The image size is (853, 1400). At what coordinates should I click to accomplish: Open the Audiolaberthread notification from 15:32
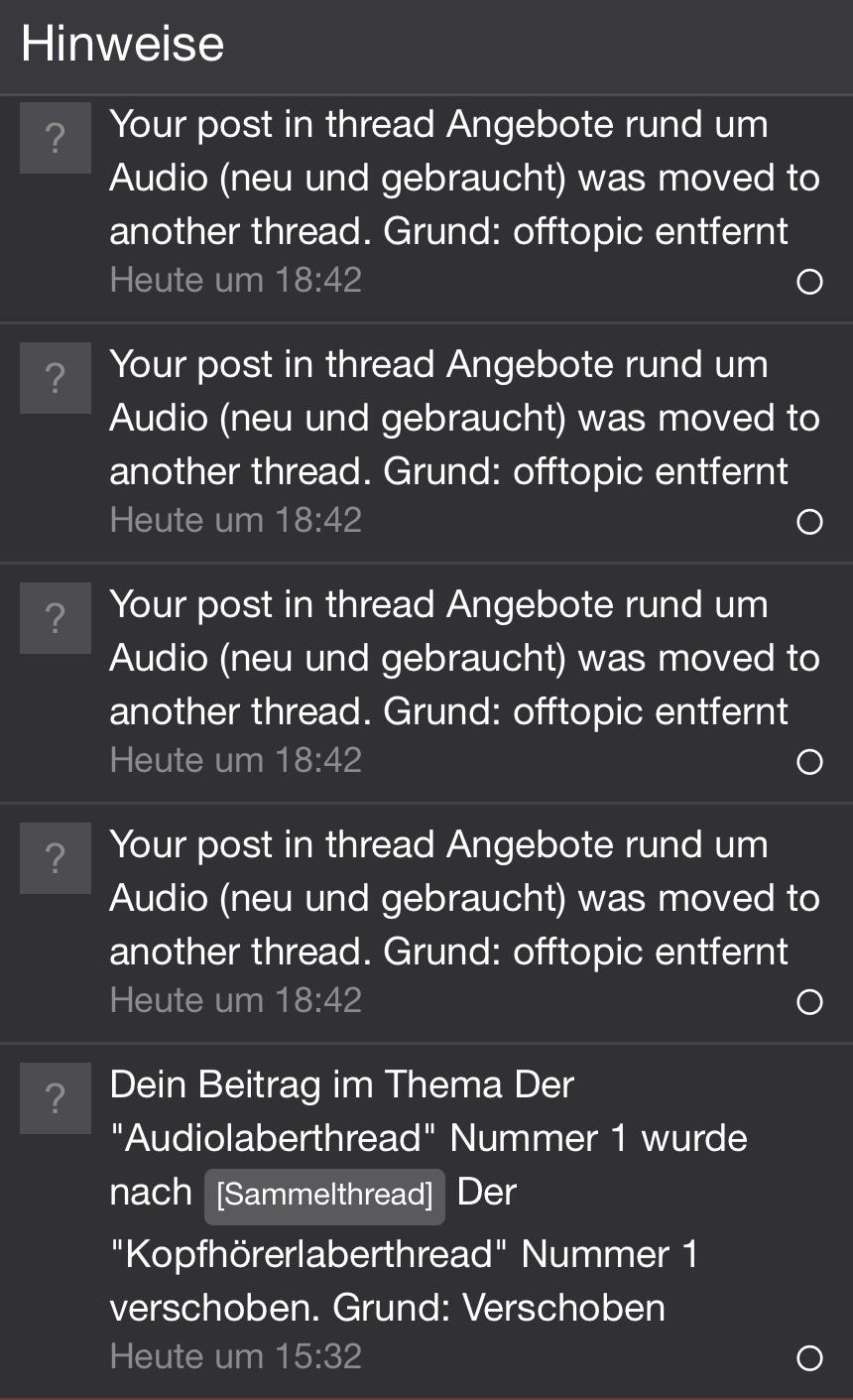click(x=426, y=1218)
